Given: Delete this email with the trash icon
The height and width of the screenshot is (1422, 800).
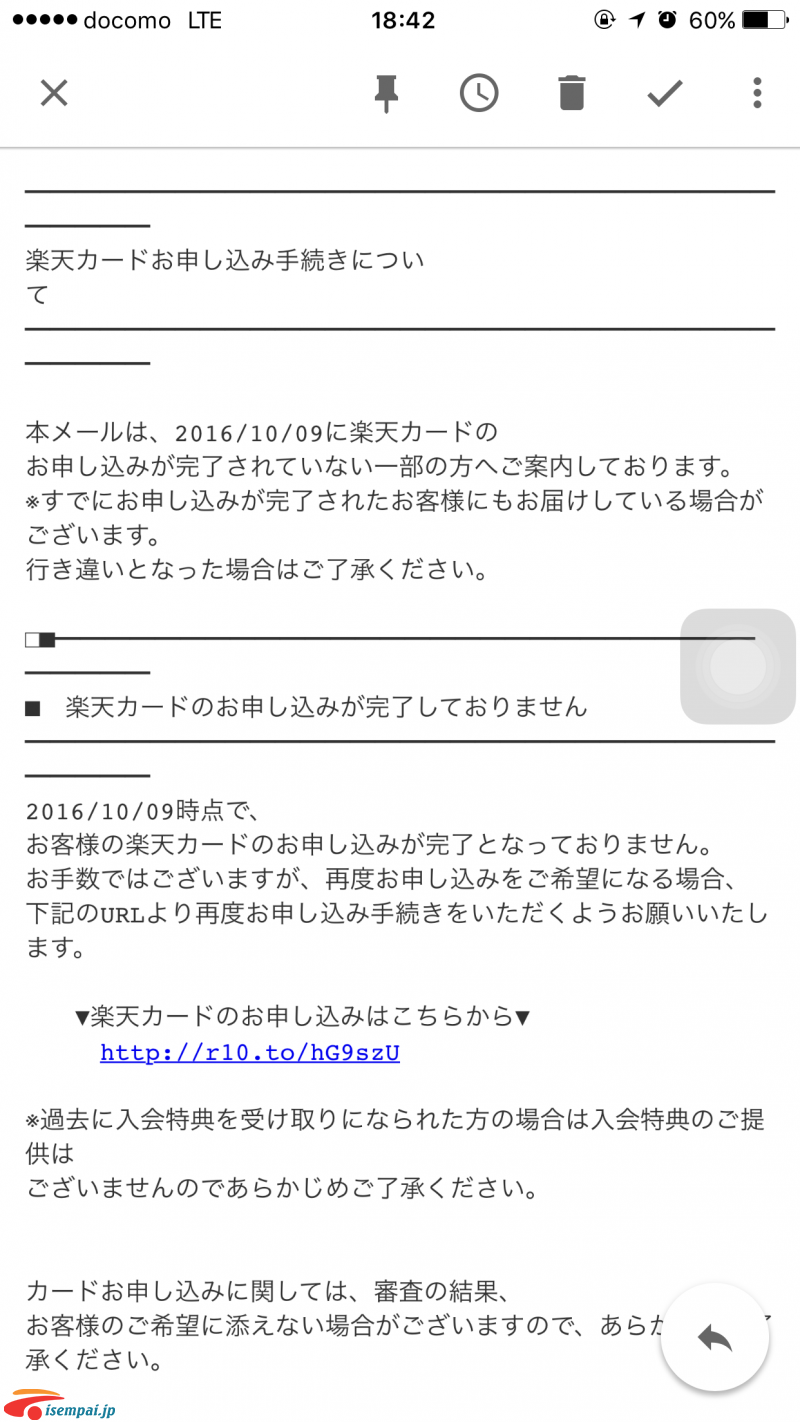Looking at the screenshot, I should [x=571, y=93].
